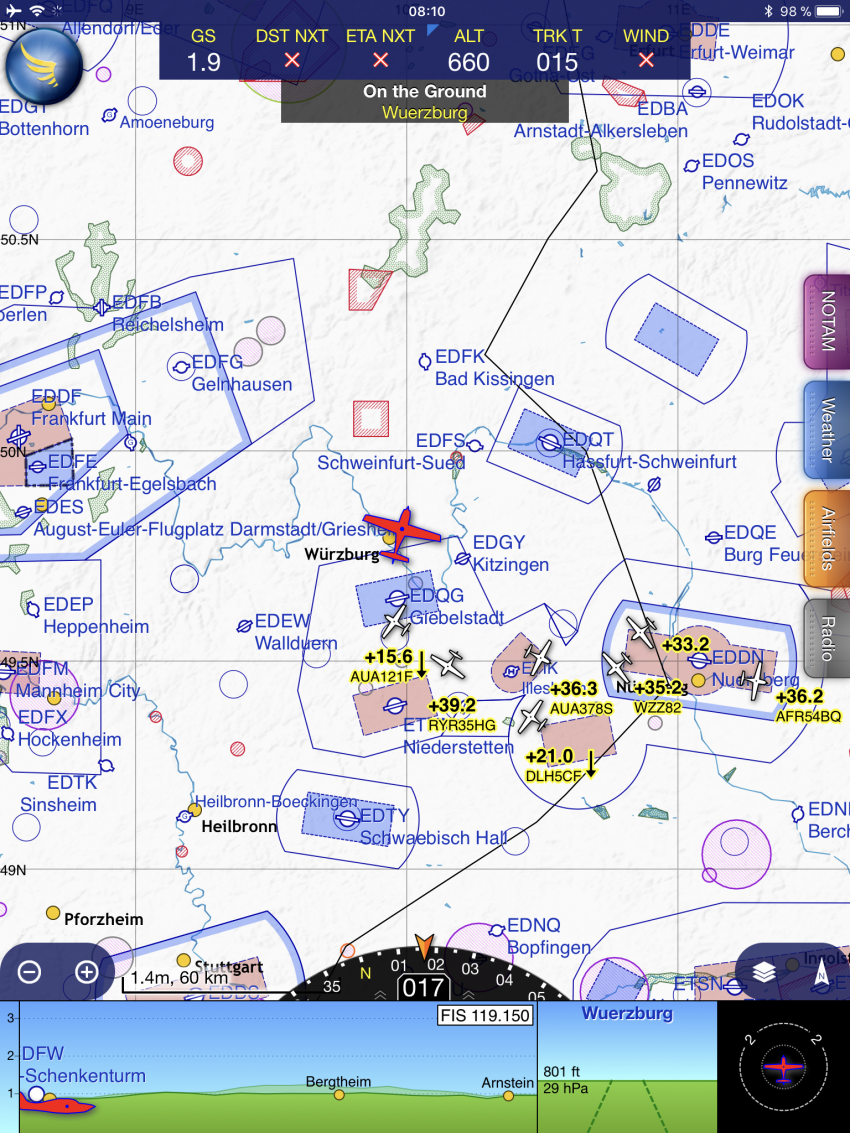The height and width of the screenshot is (1133, 850).
Task: Select EDTY Schwaebisch Hall airfield
Action: coord(347,819)
